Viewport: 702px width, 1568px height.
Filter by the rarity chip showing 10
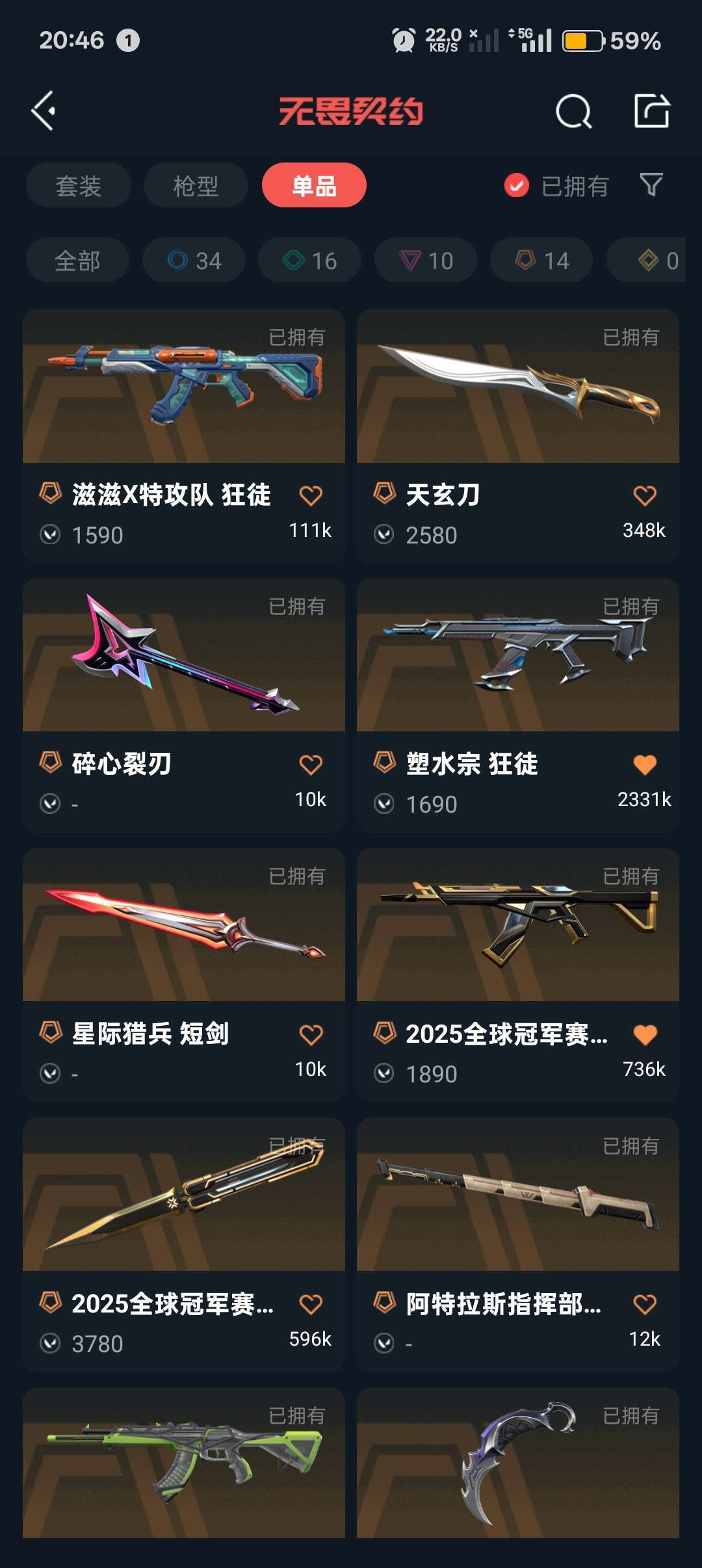pyautogui.click(x=426, y=261)
